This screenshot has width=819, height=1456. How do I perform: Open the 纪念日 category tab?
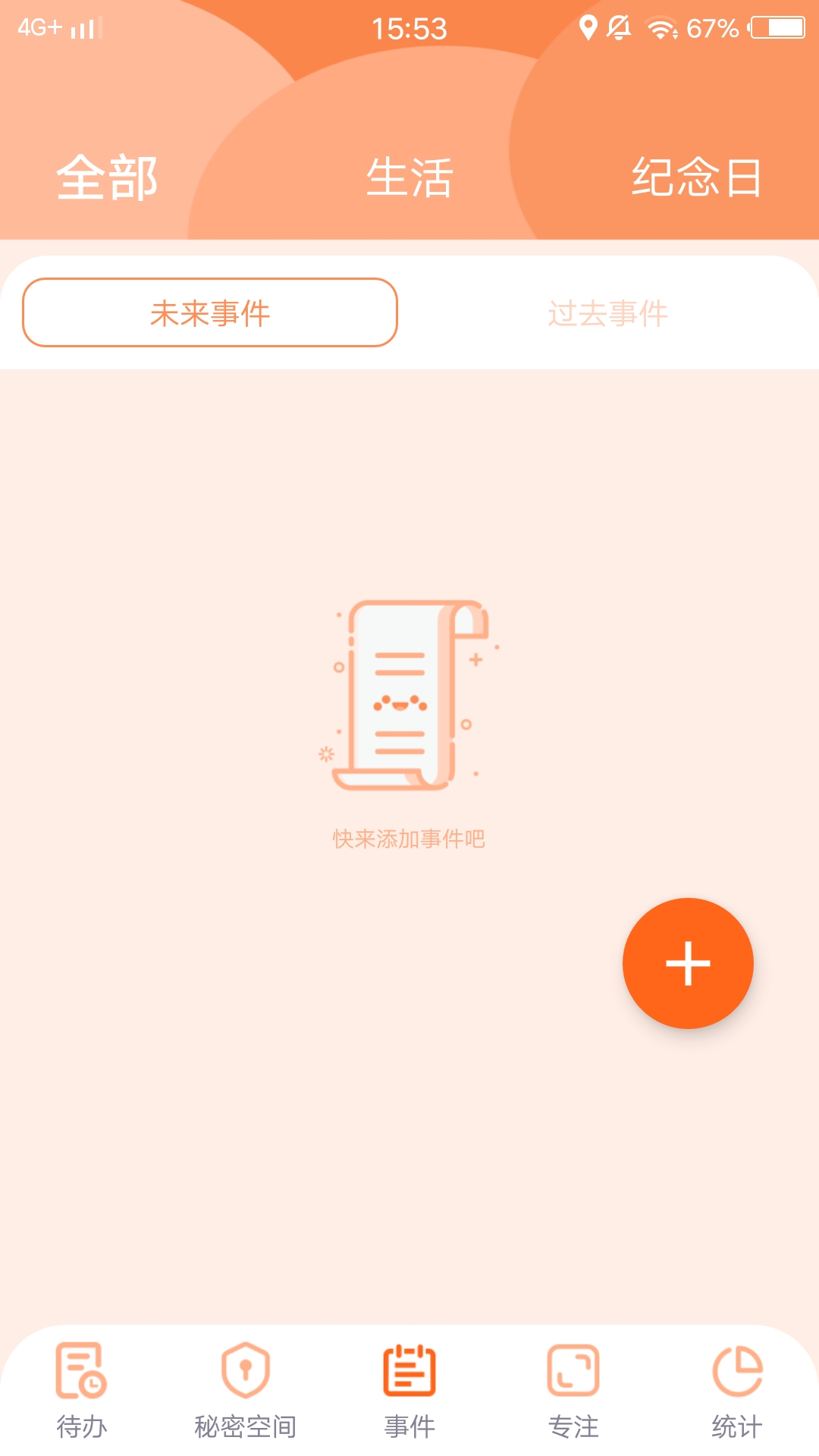pyautogui.click(x=696, y=177)
